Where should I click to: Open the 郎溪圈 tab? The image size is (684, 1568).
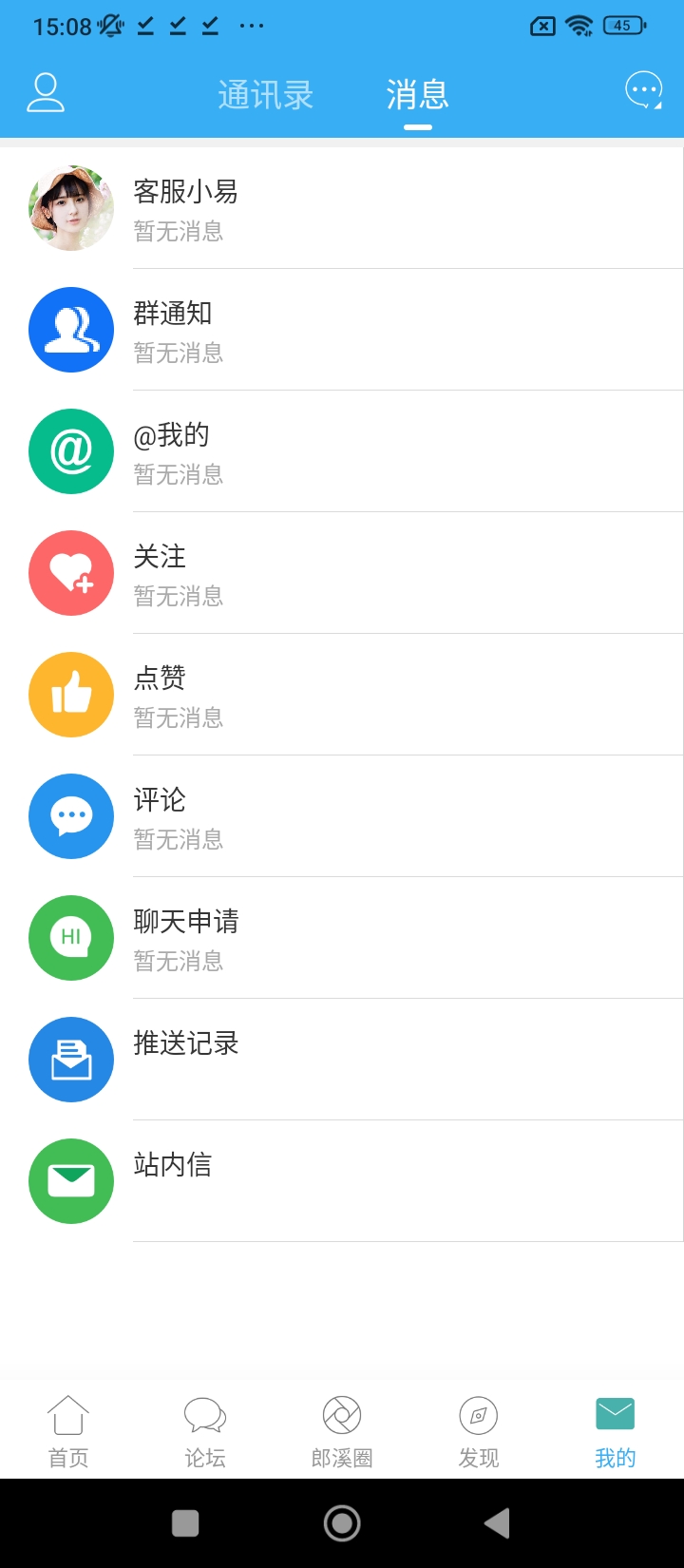coord(342,1430)
